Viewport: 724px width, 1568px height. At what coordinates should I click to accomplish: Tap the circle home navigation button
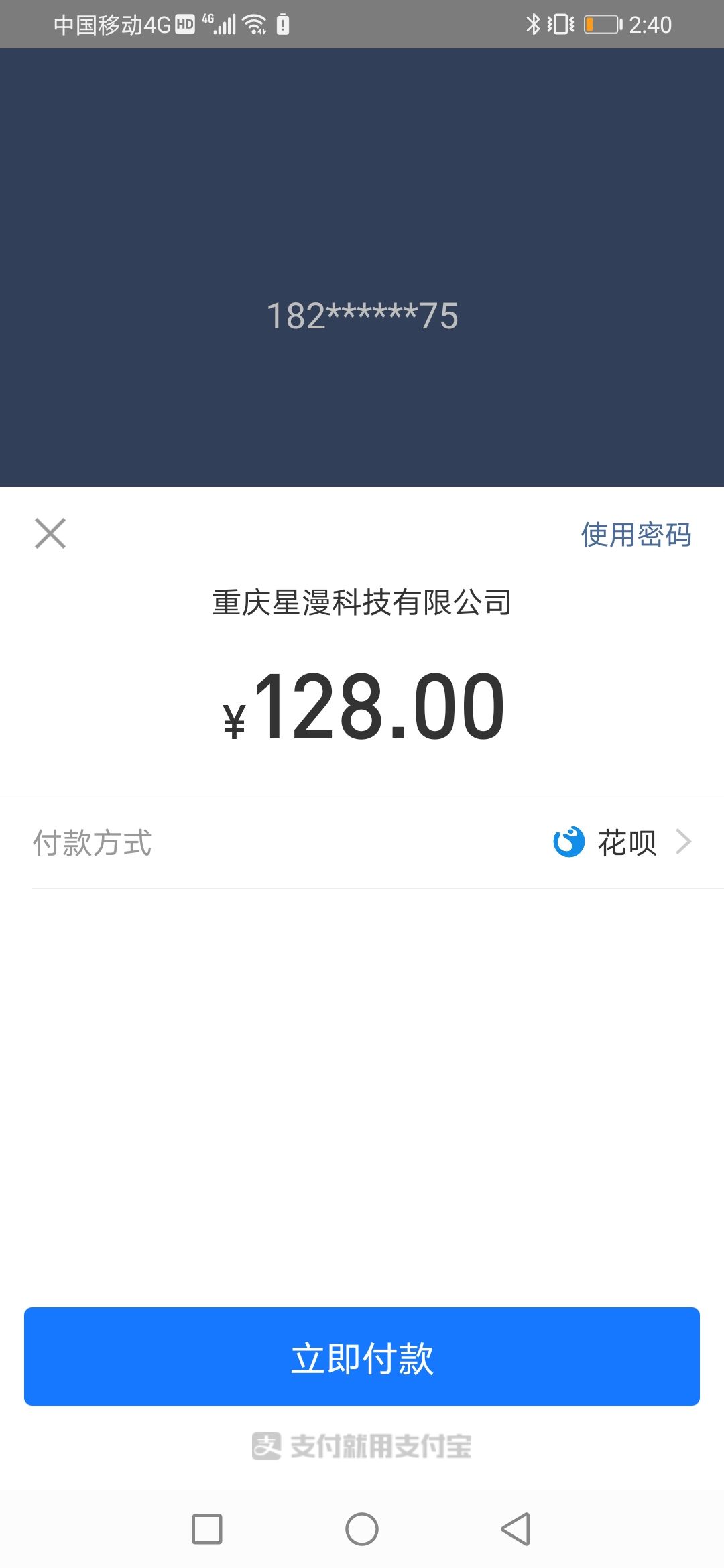(362, 1530)
